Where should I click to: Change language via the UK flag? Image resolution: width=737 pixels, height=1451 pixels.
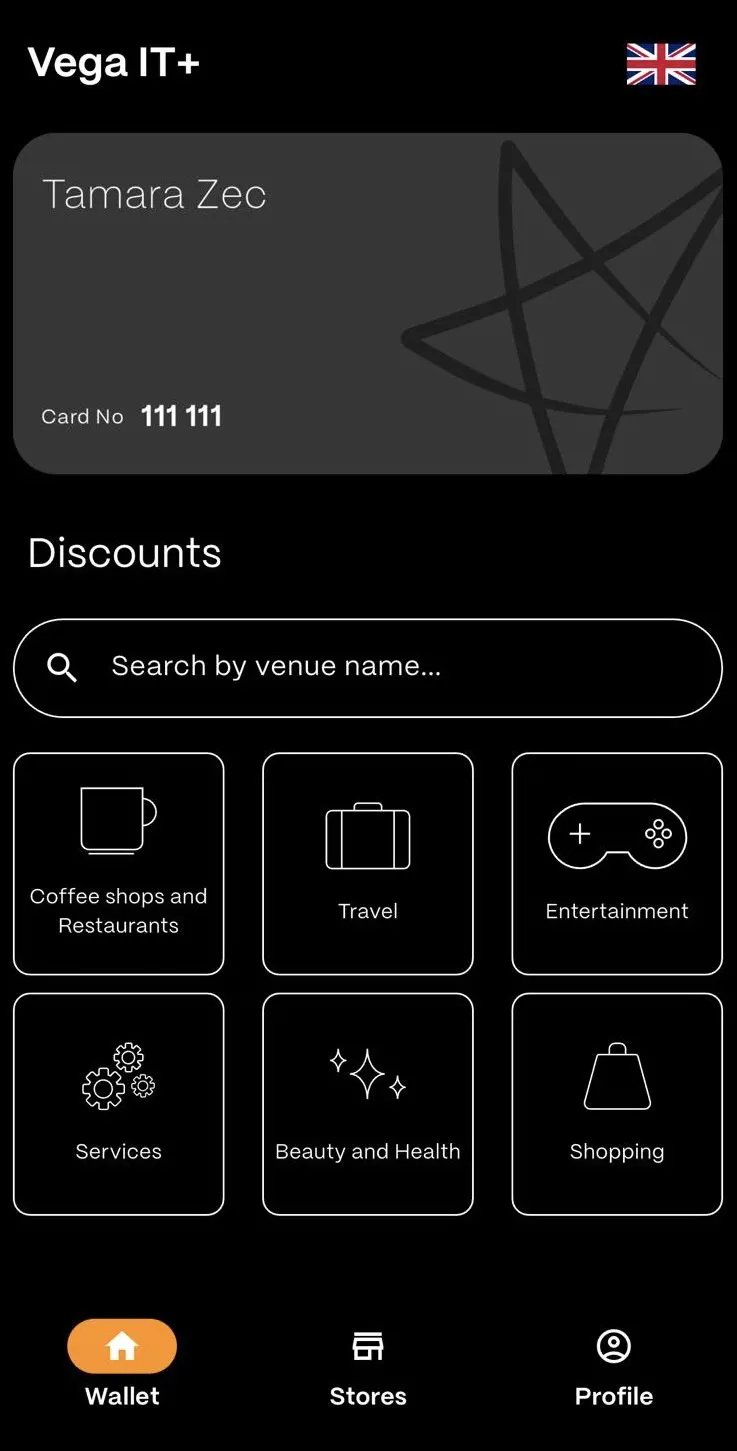click(x=661, y=64)
